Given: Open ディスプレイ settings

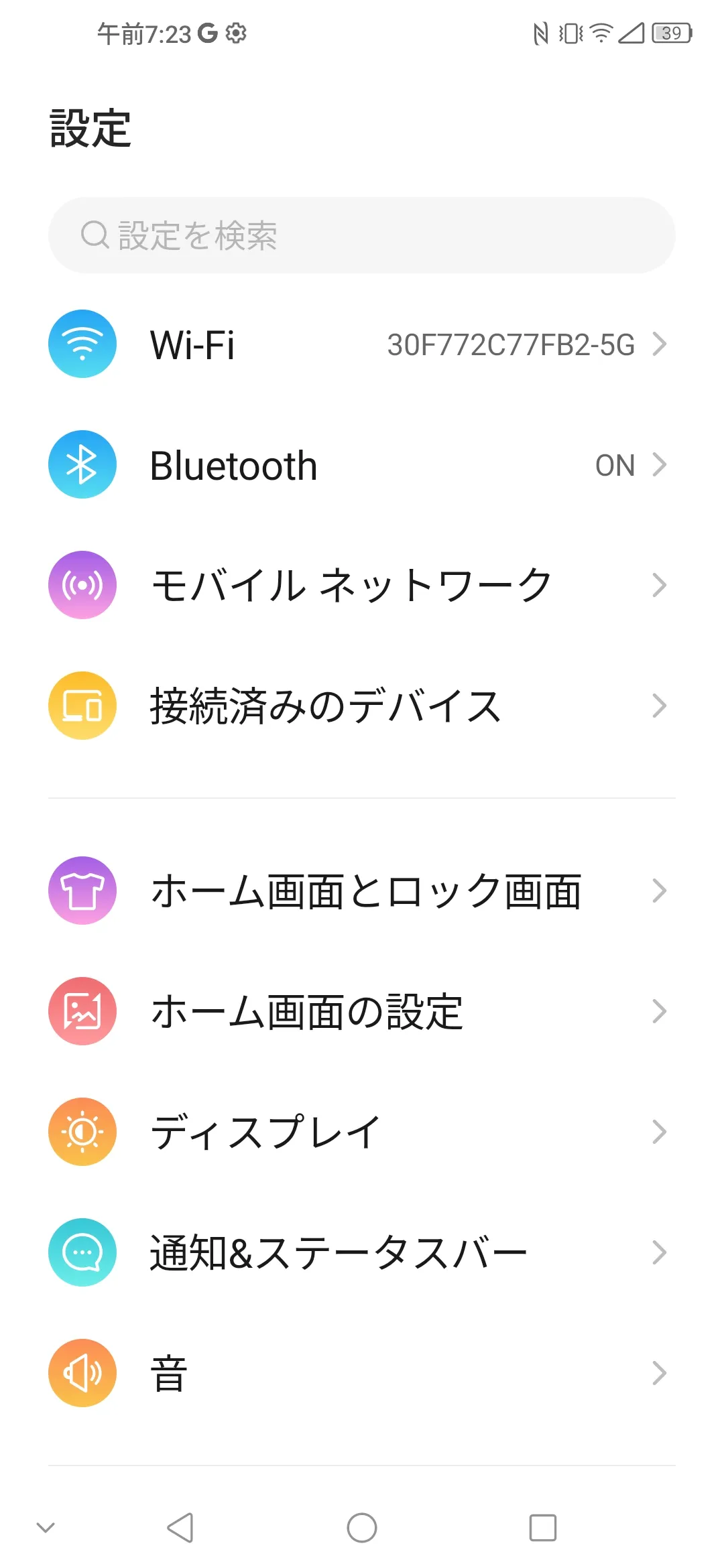Looking at the screenshot, I should click(x=362, y=1132).
